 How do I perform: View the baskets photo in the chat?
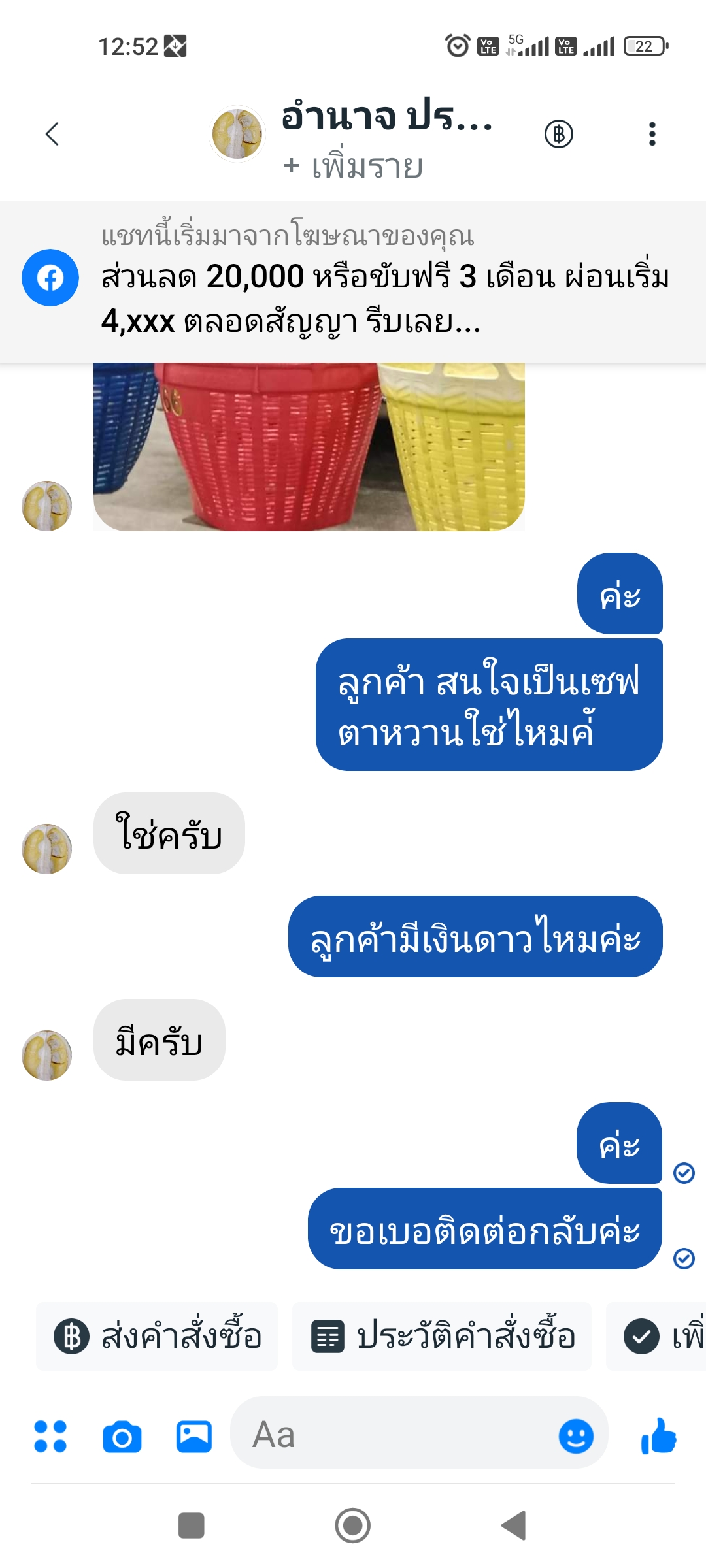[x=309, y=447]
